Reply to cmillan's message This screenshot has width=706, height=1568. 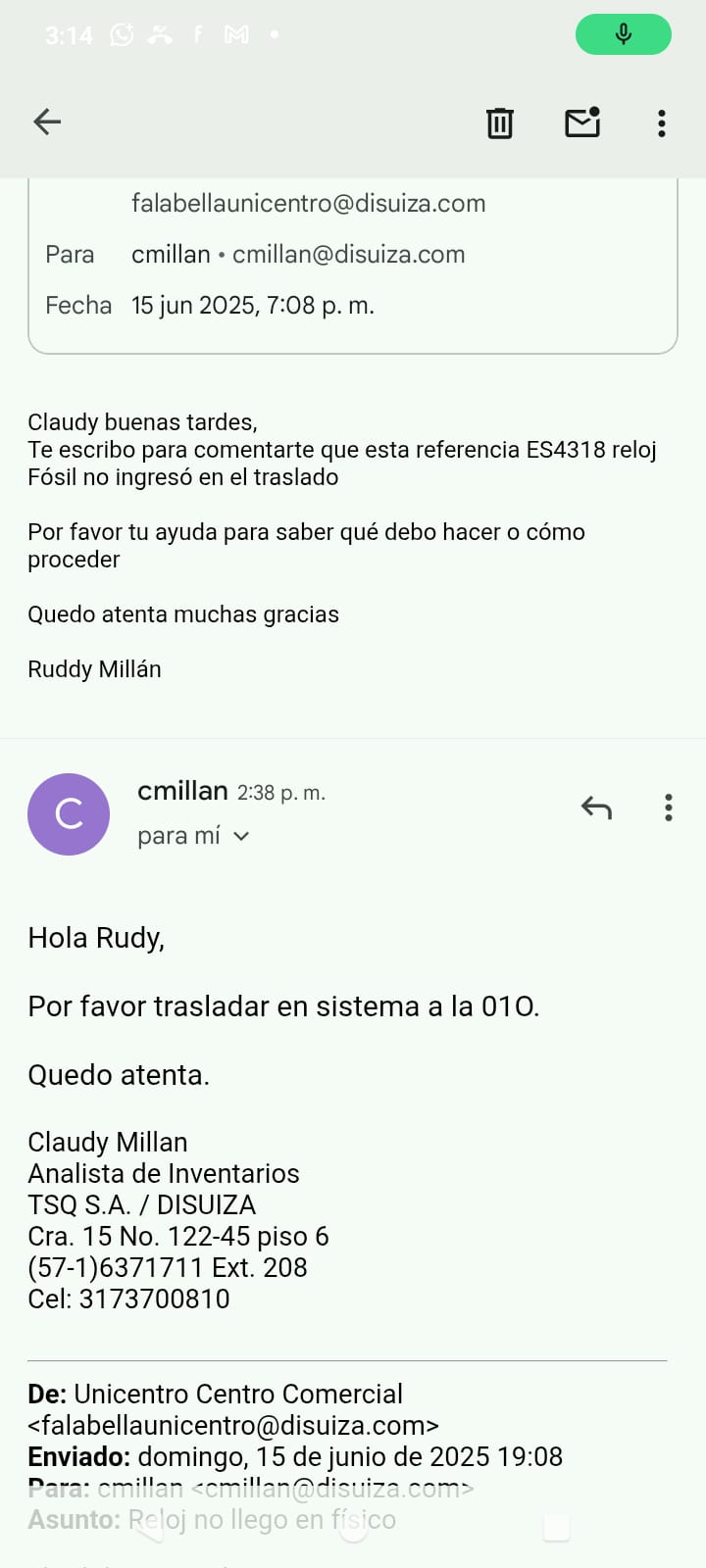pyautogui.click(x=596, y=808)
